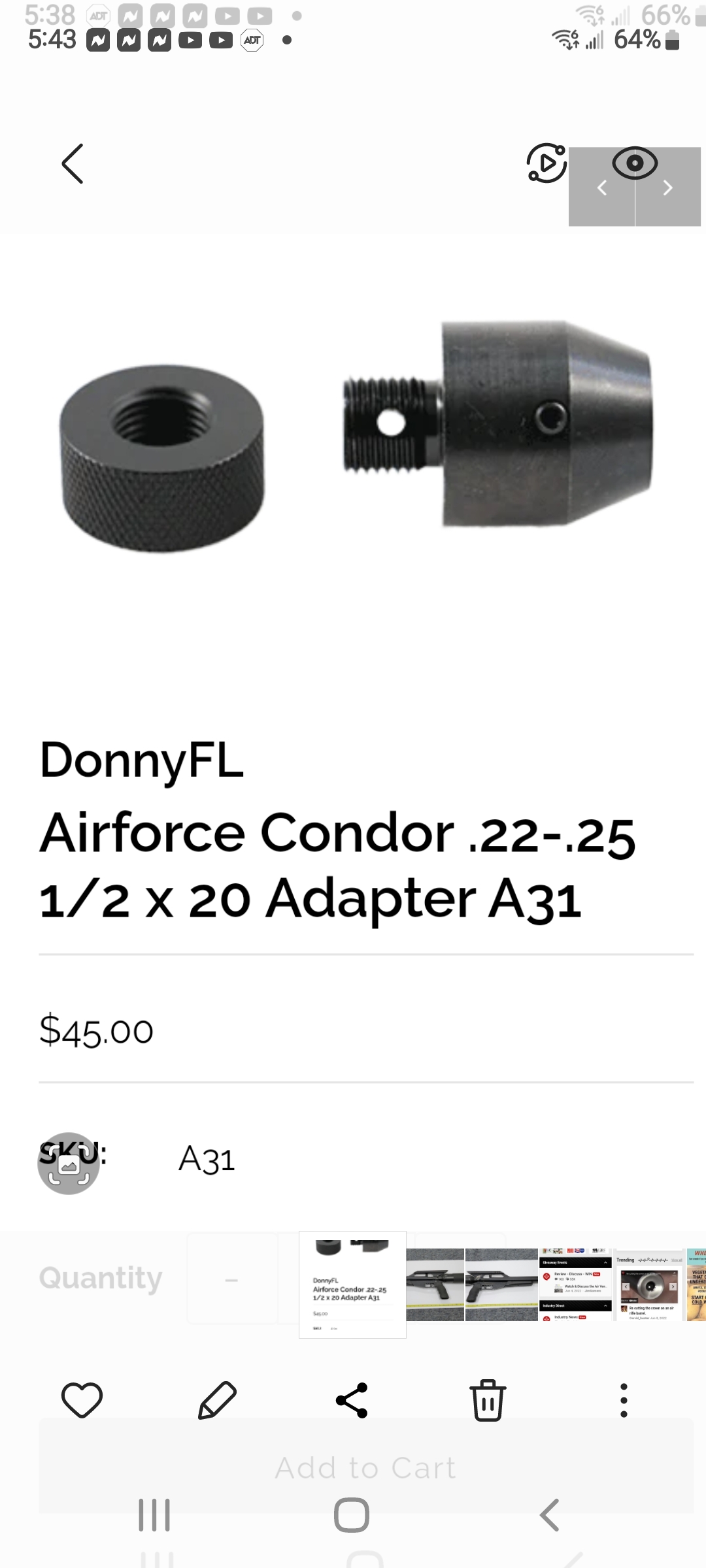Delete this image via trash icon
Screen dimensions: 706x1568
tap(488, 1399)
